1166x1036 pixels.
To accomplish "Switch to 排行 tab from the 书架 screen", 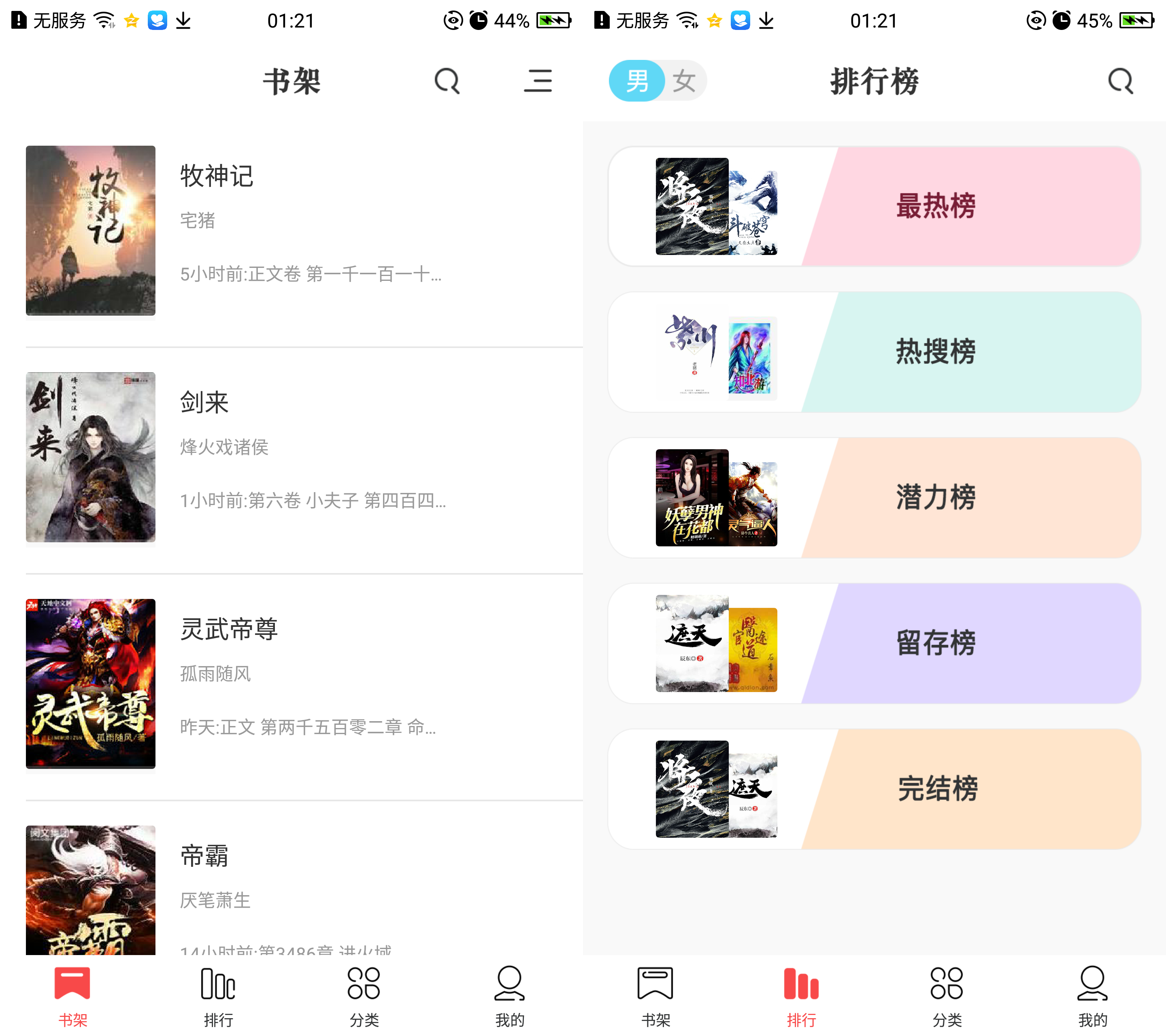I will point(219,995).
